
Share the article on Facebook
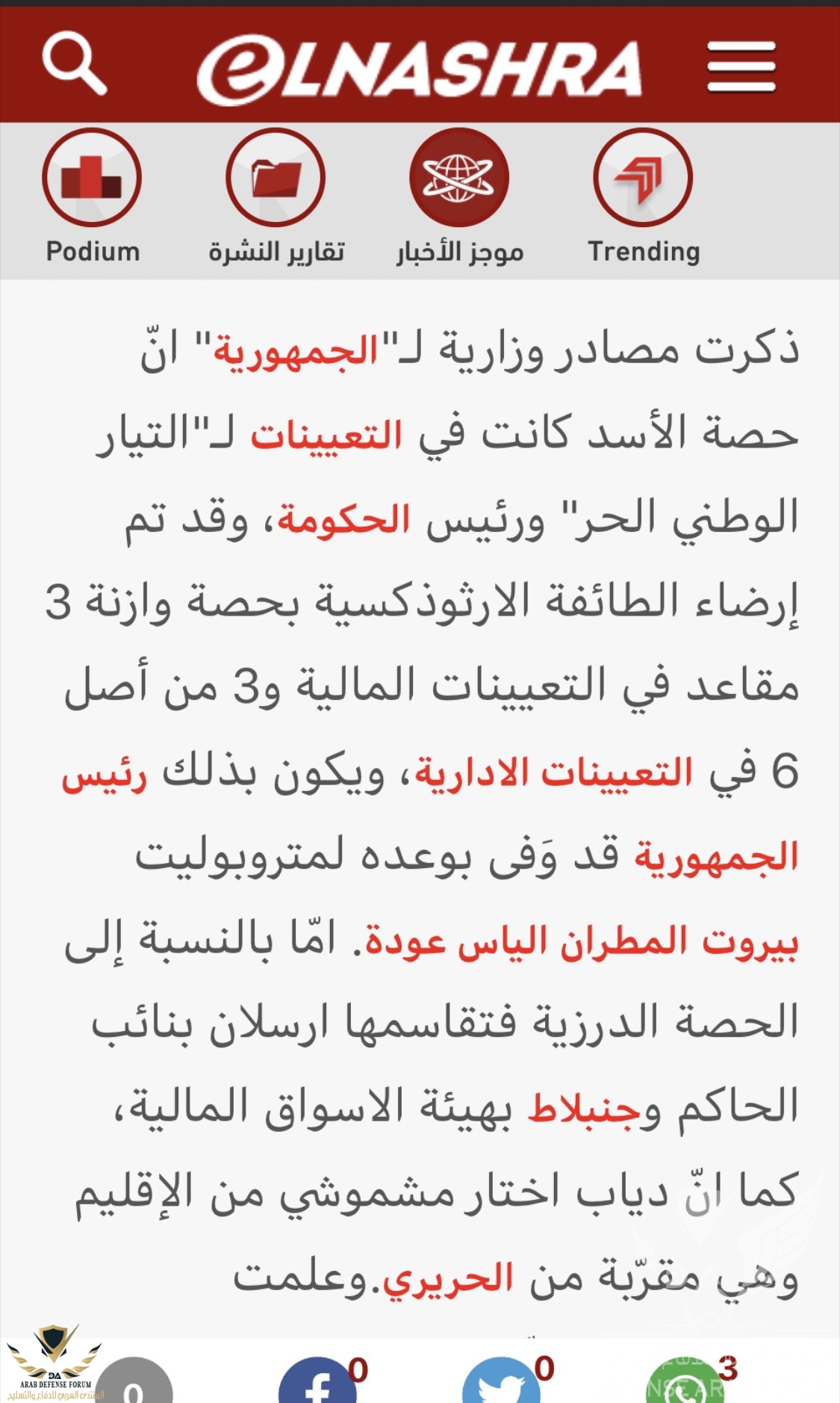317,1384
